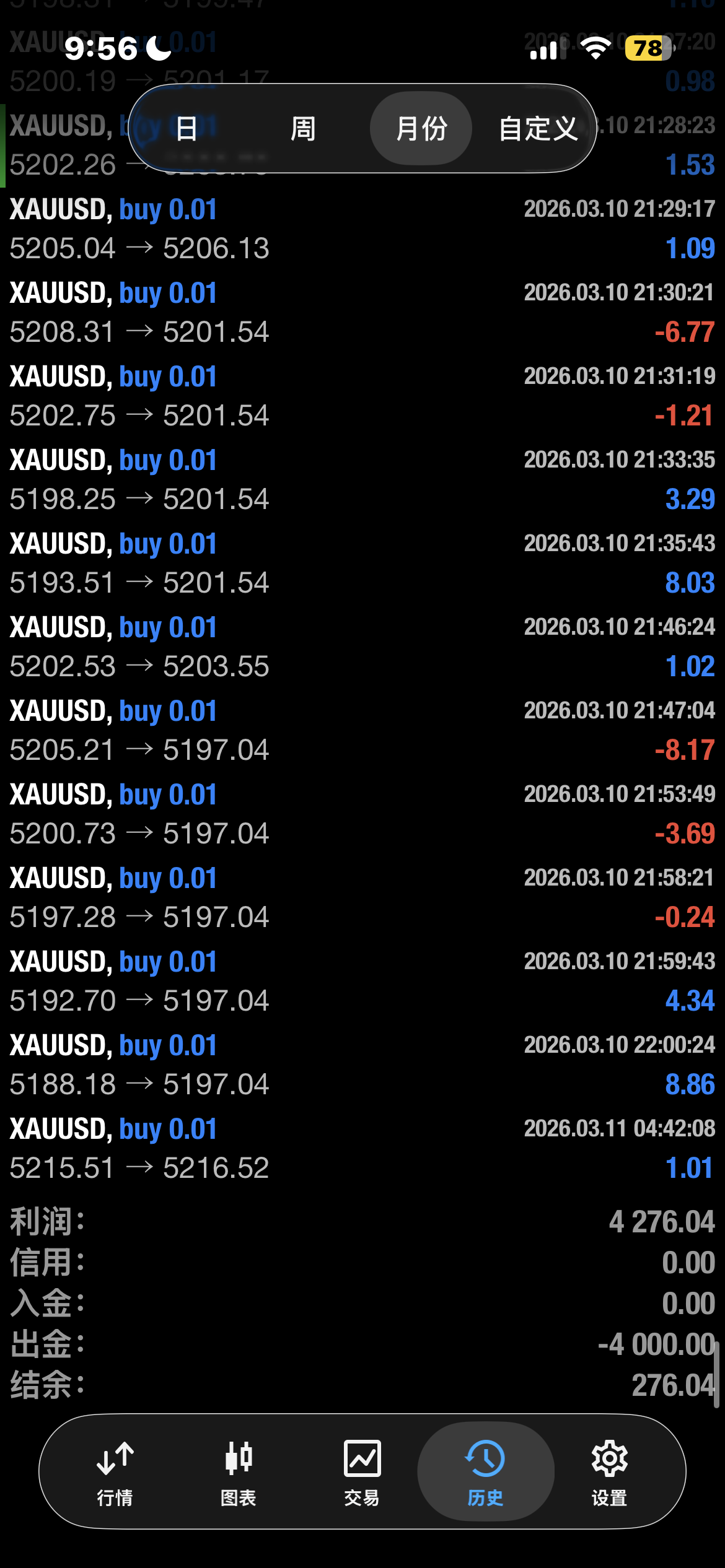725x1568 pixels.
Task: View the XAUUSD trade closed at 21:46:24
Action: pyautogui.click(x=362, y=647)
